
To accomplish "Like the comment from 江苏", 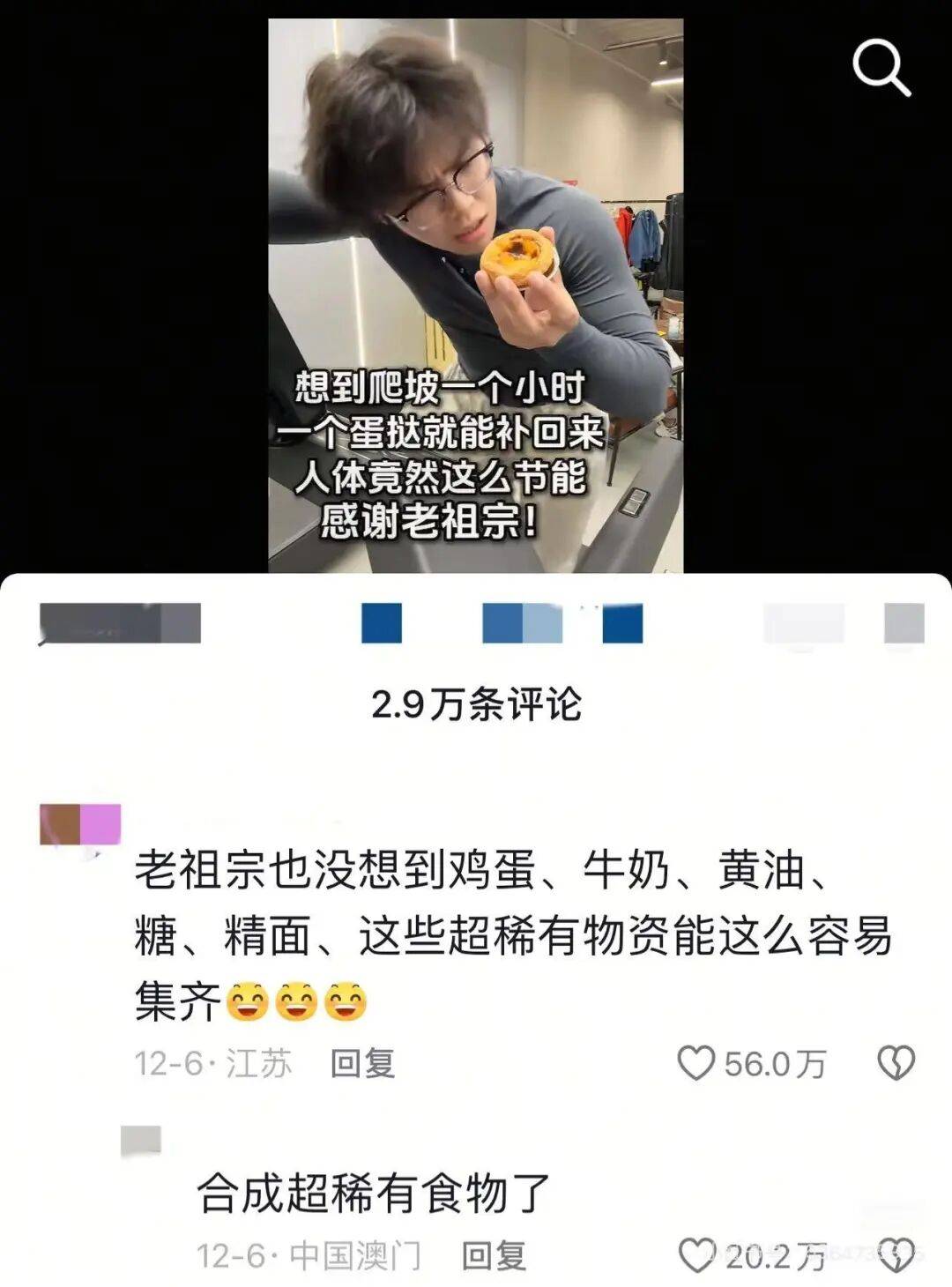I will pyautogui.click(x=695, y=1063).
